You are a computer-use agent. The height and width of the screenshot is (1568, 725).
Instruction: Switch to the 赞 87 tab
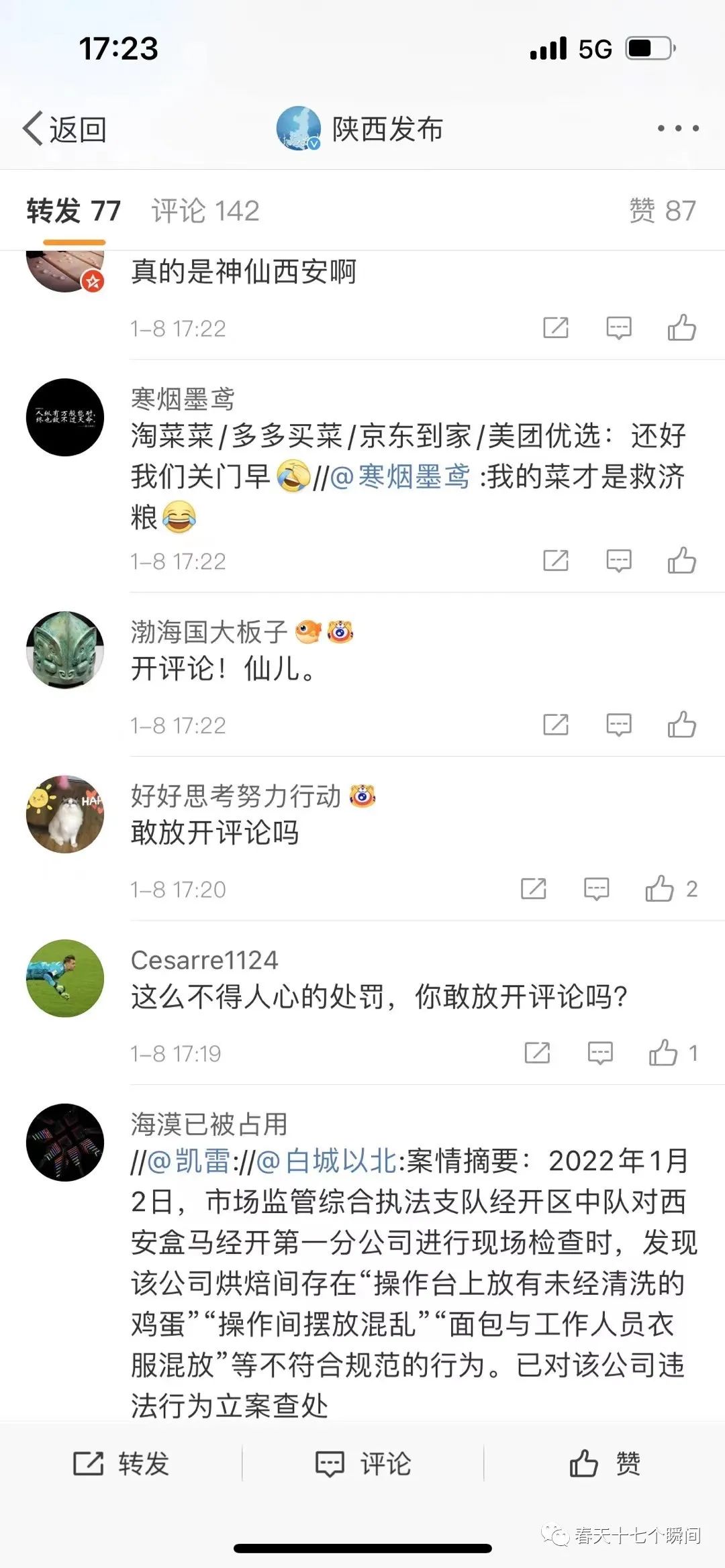[x=662, y=211]
